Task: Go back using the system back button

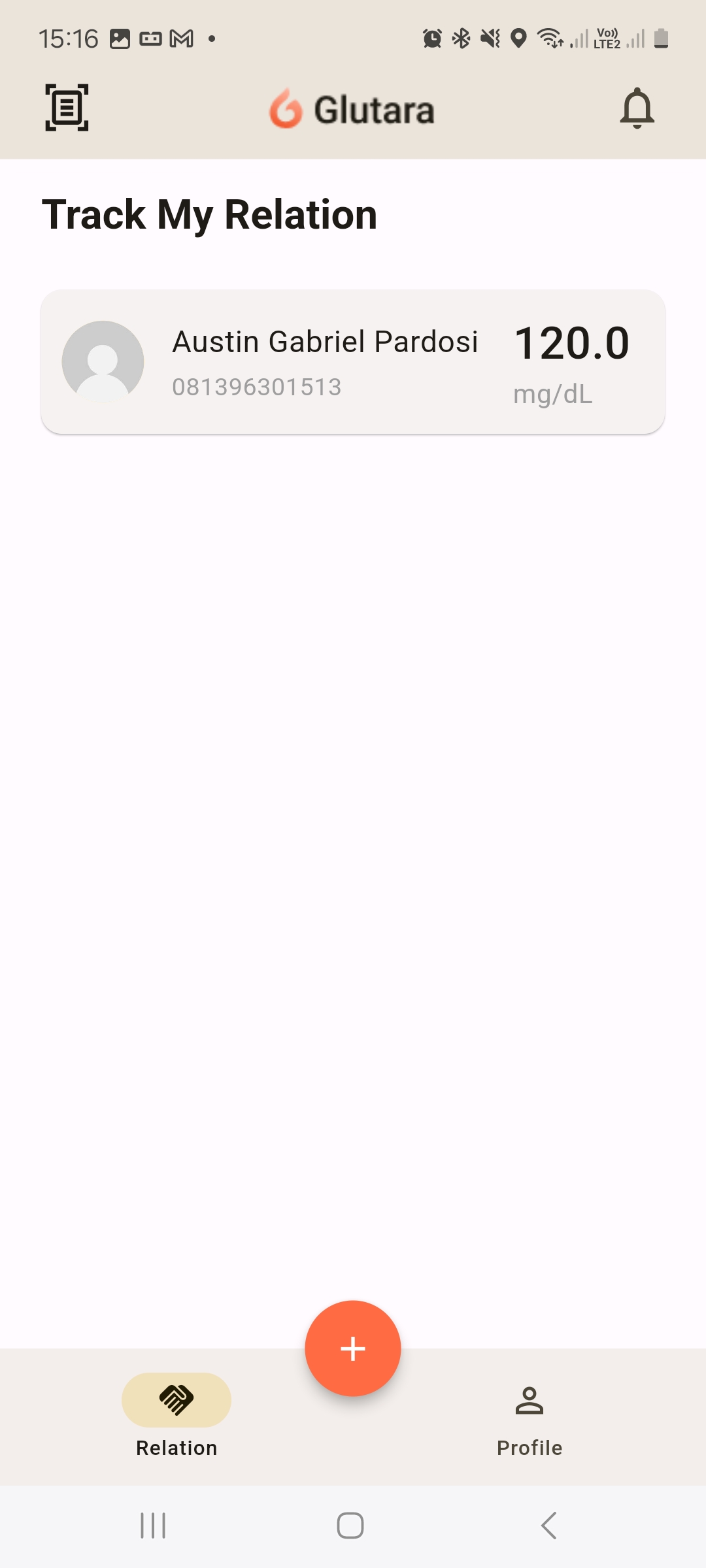Action: click(549, 1526)
